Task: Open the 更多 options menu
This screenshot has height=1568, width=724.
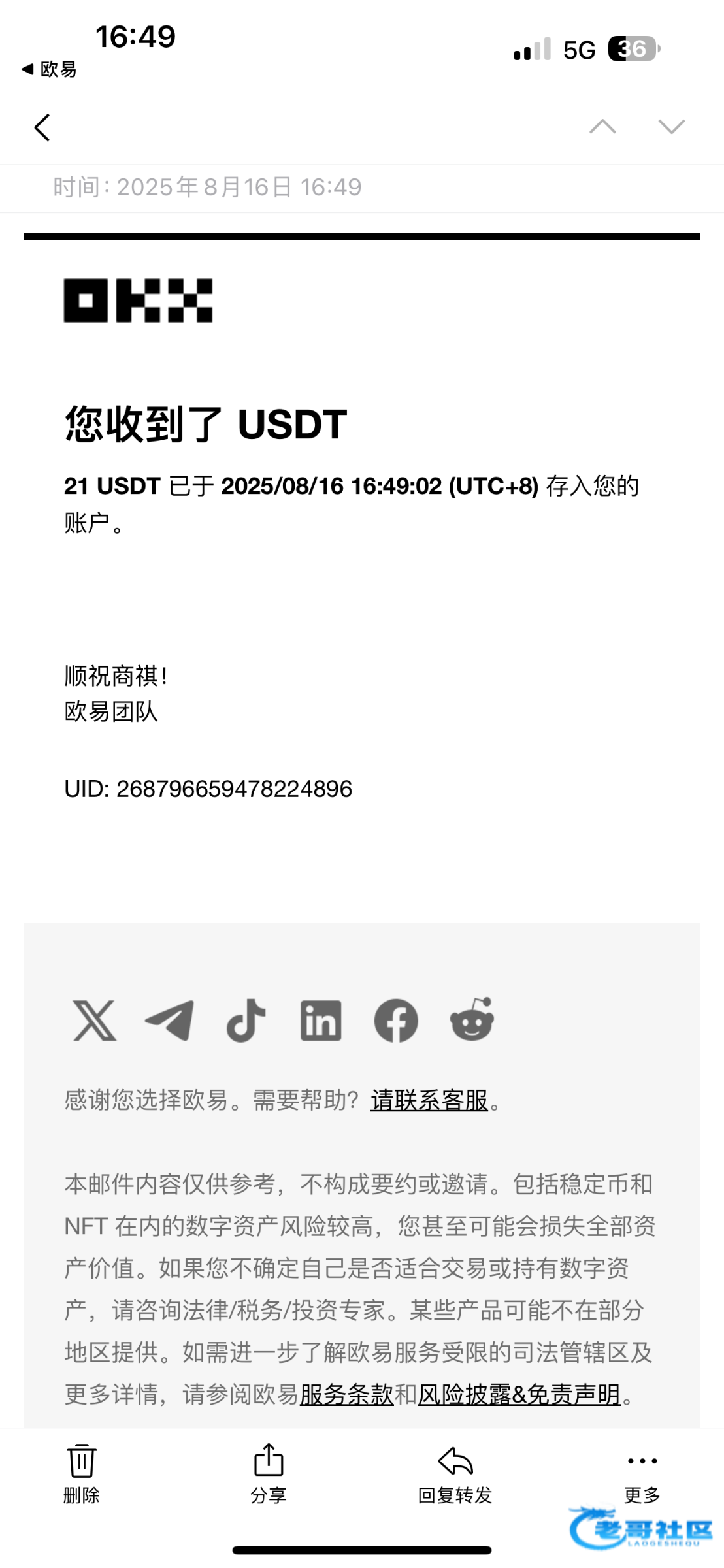Action: tap(642, 1474)
